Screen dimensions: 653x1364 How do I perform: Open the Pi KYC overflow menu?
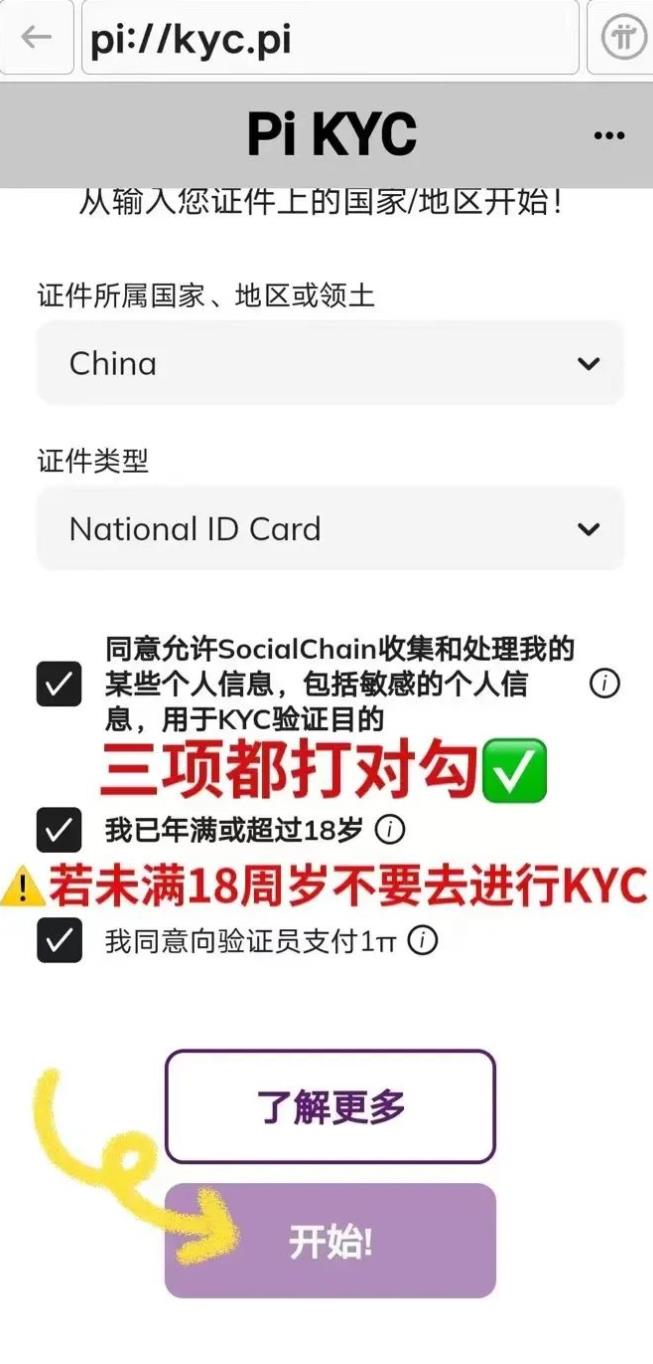click(608, 136)
